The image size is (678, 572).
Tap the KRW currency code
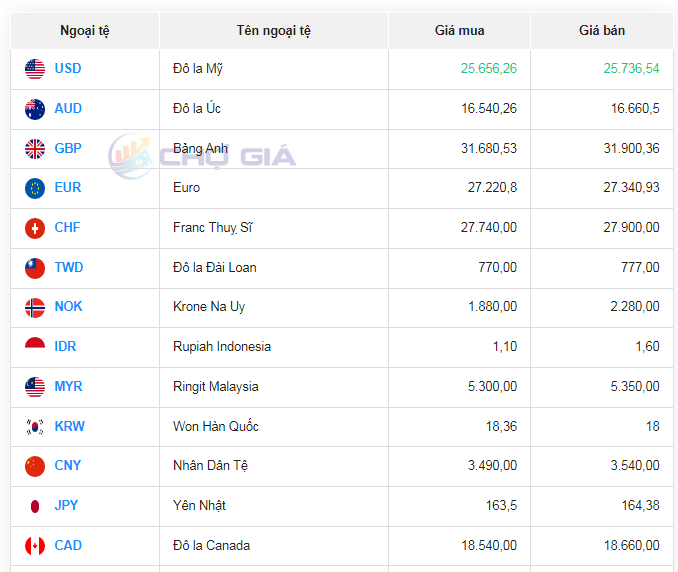[x=70, y=426]
